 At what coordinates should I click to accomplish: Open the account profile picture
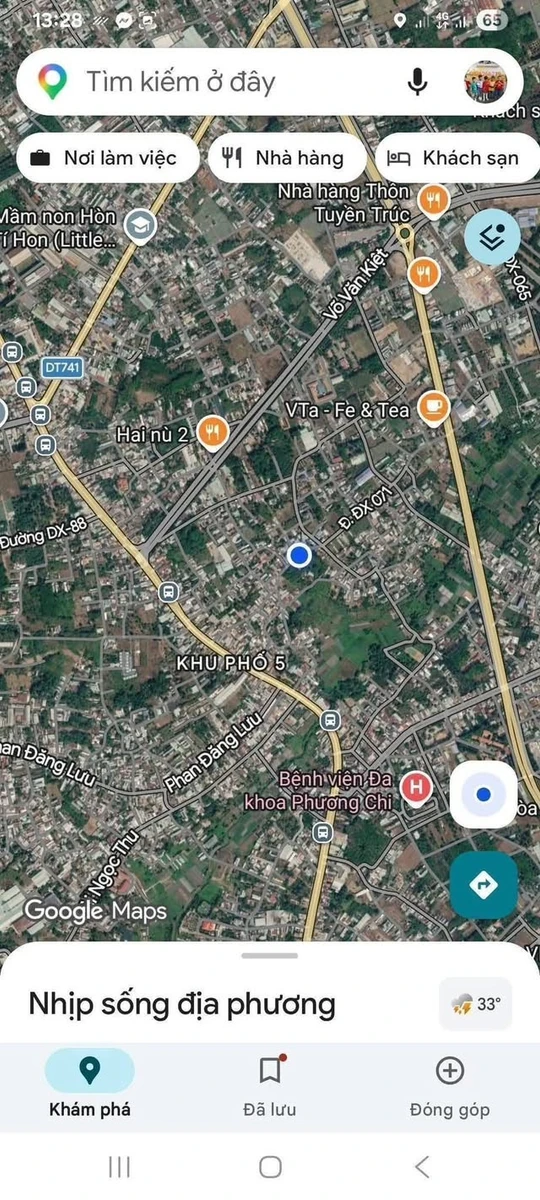coord(492,82)
